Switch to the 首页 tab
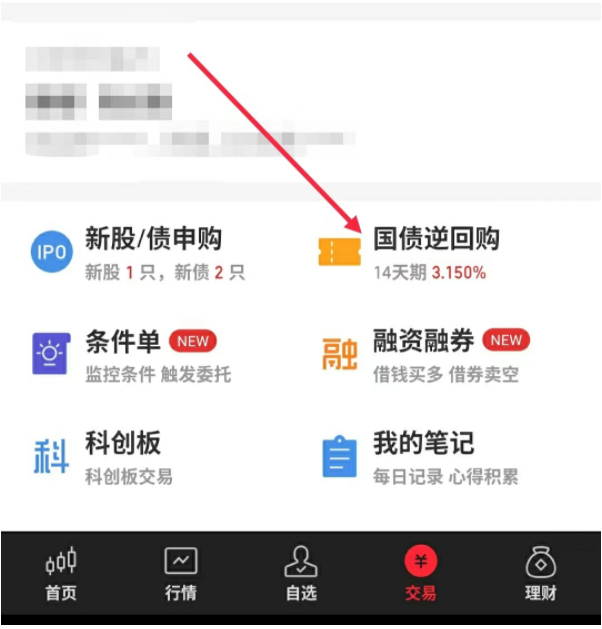This screenshot has height=629, width=602. (60, 574)
